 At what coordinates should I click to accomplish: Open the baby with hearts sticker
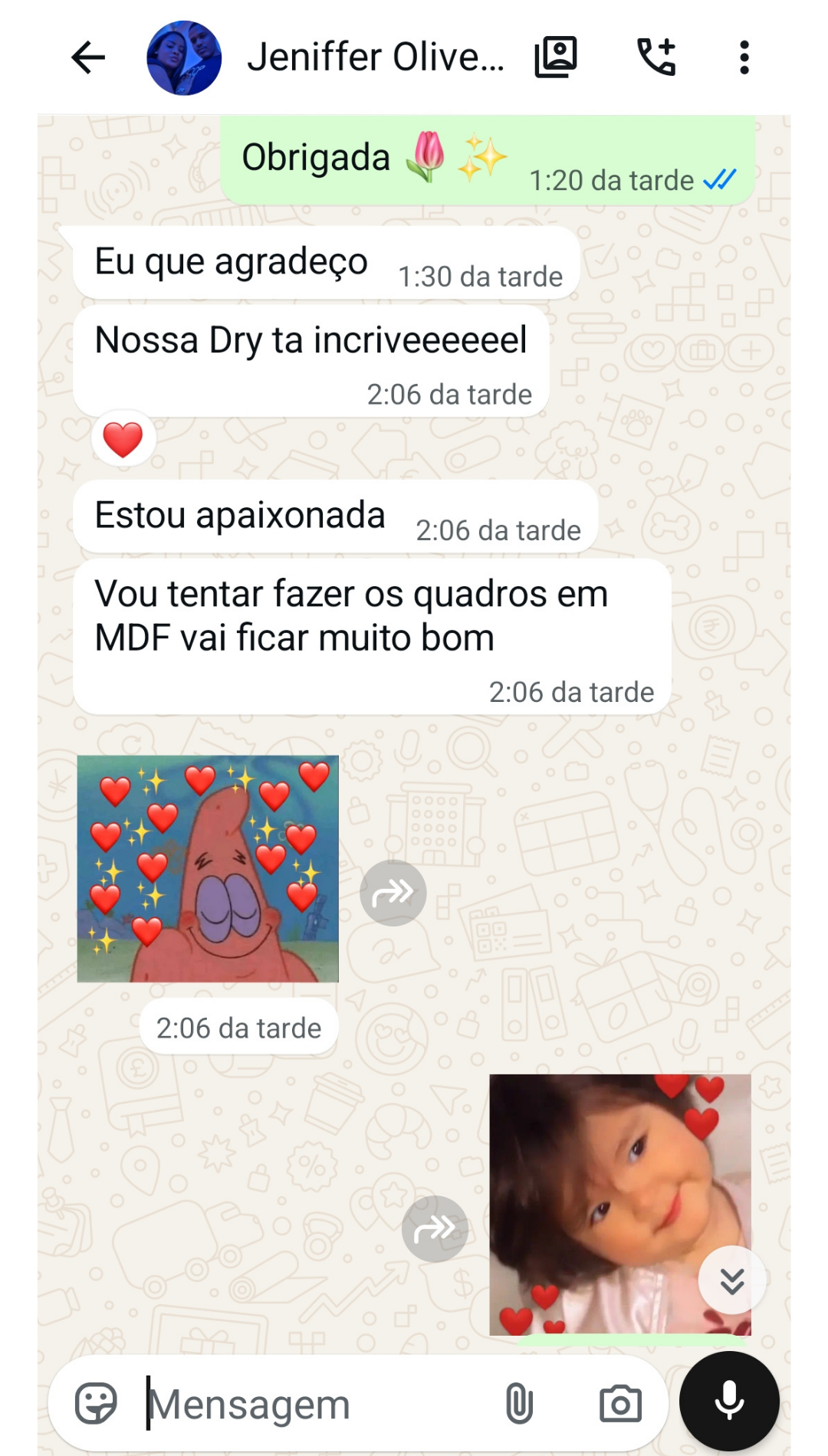(620, 1205)
